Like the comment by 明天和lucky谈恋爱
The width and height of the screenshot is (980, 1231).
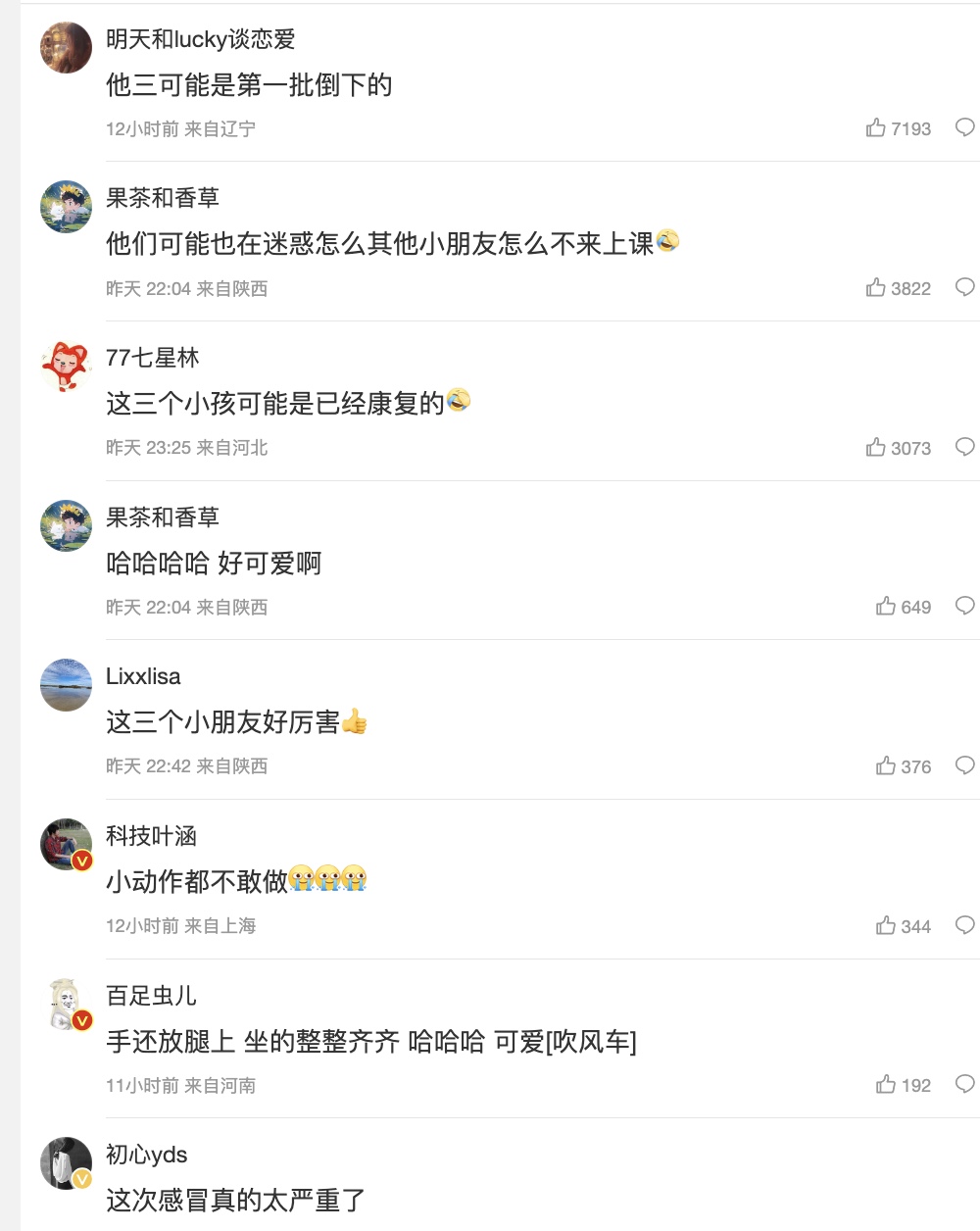tap(876, 128)
